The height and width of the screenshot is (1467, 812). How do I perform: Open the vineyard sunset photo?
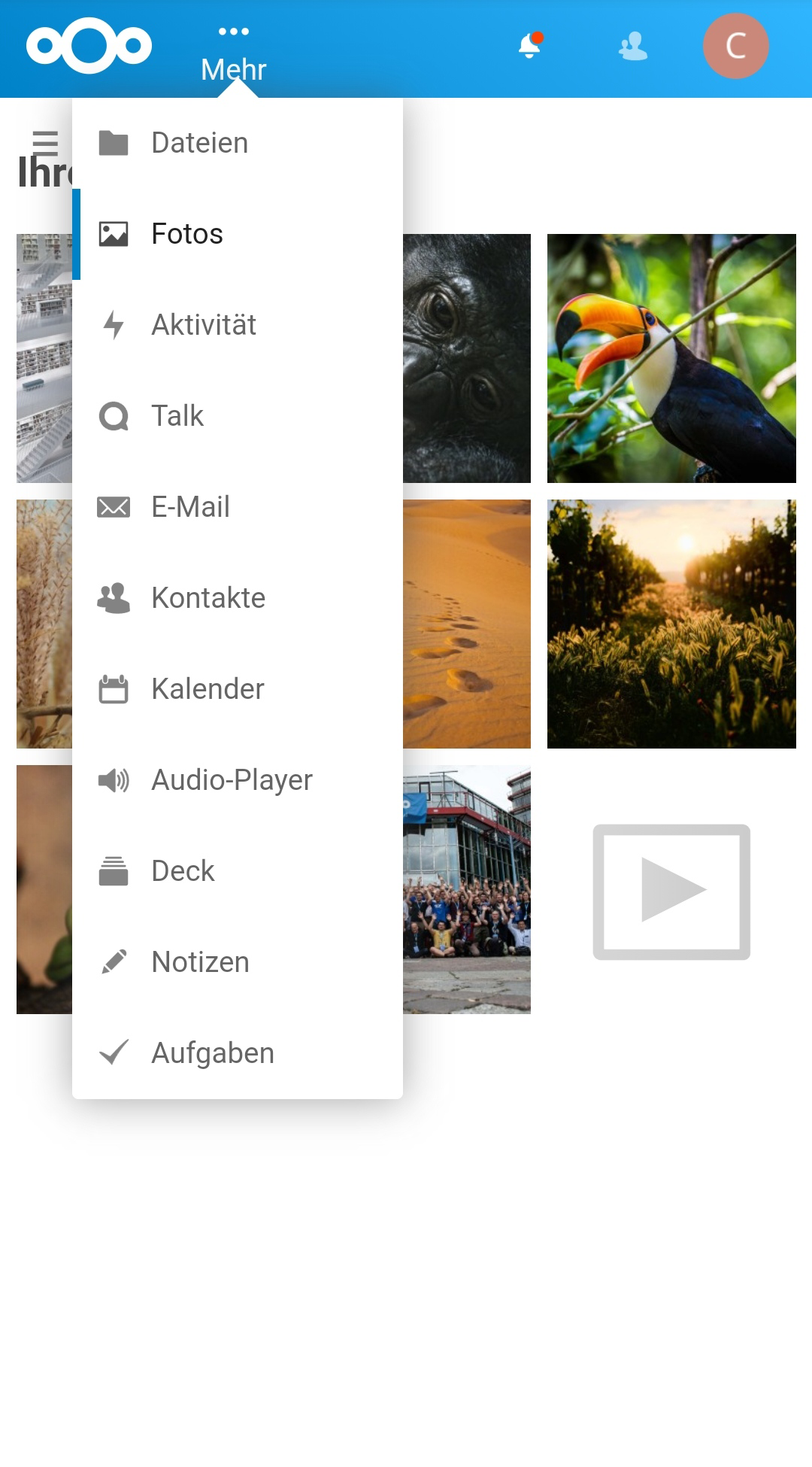click(671, 624)
